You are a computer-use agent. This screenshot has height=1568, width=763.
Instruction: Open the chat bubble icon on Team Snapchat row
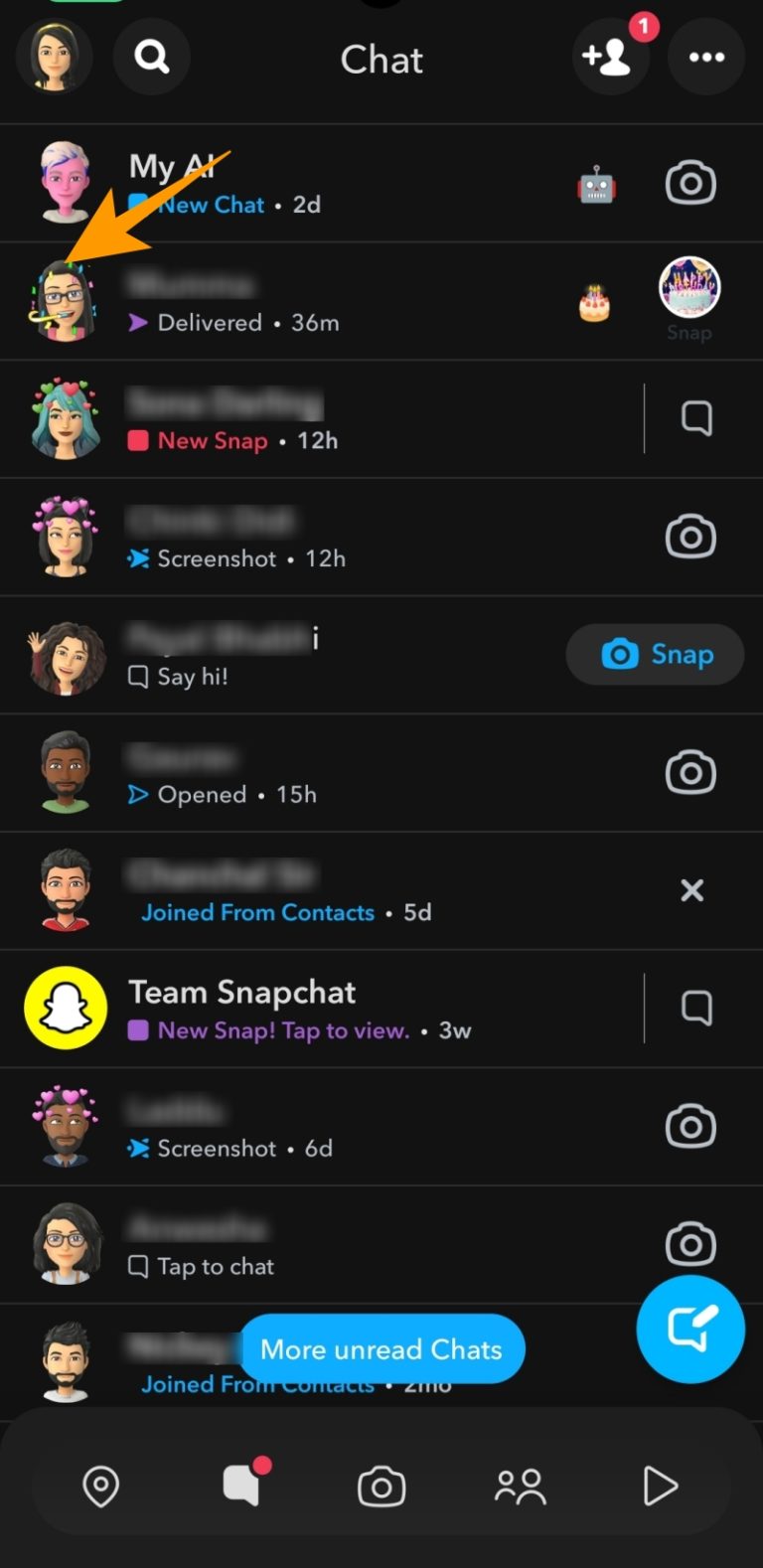pos(698,1008)
